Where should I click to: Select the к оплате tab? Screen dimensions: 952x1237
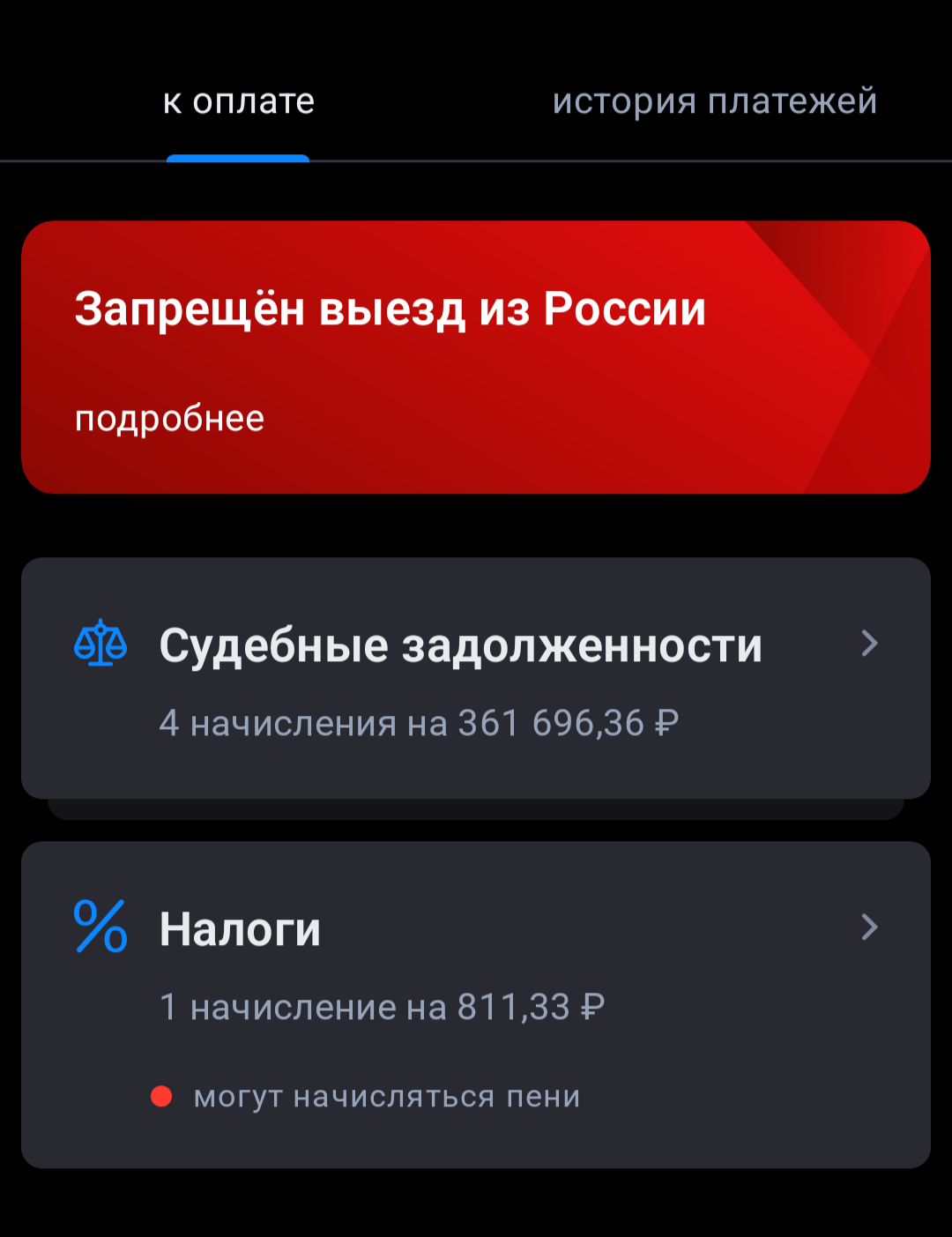(x=237, y=101)
